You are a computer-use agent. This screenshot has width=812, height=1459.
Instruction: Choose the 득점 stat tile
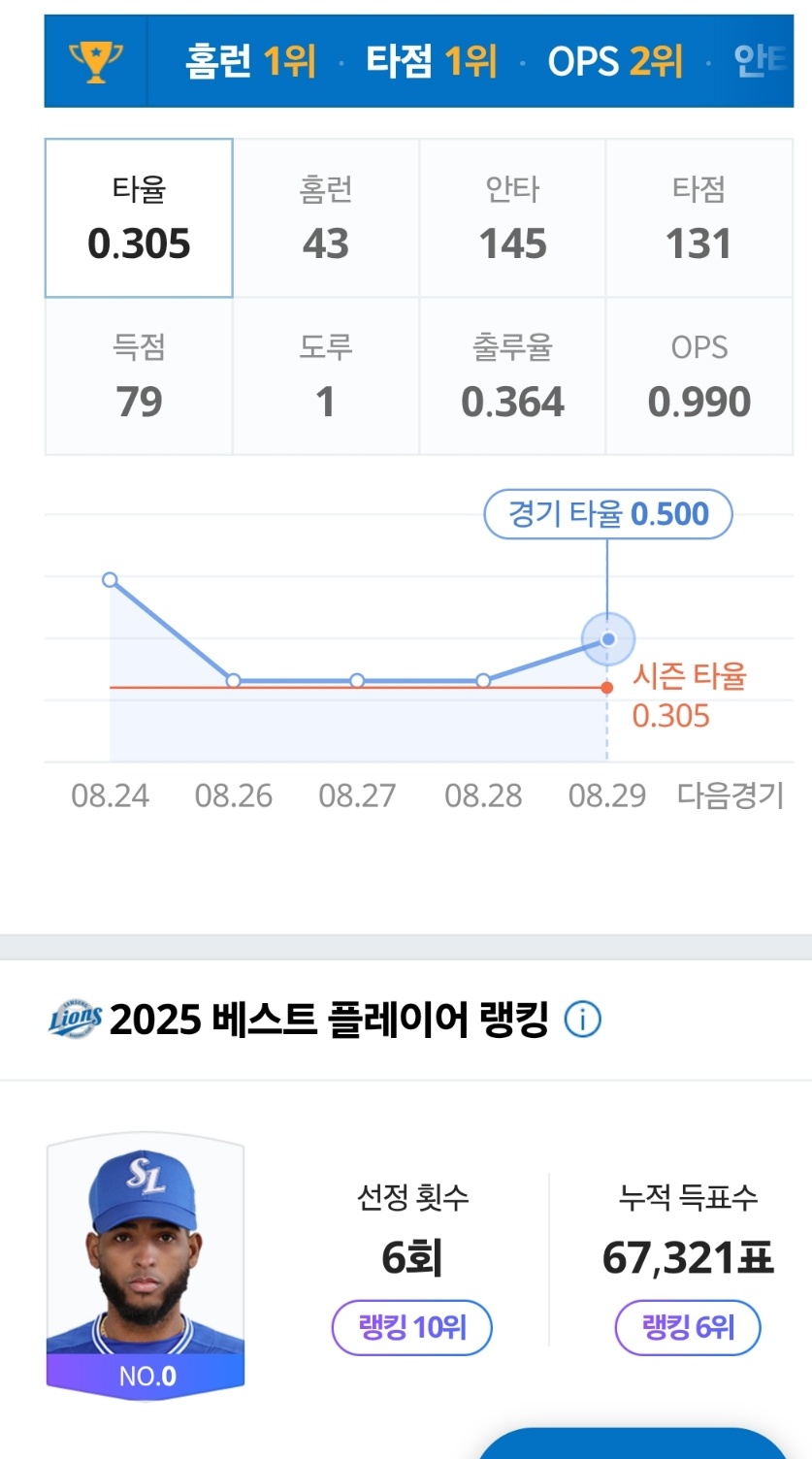(139, 376)
